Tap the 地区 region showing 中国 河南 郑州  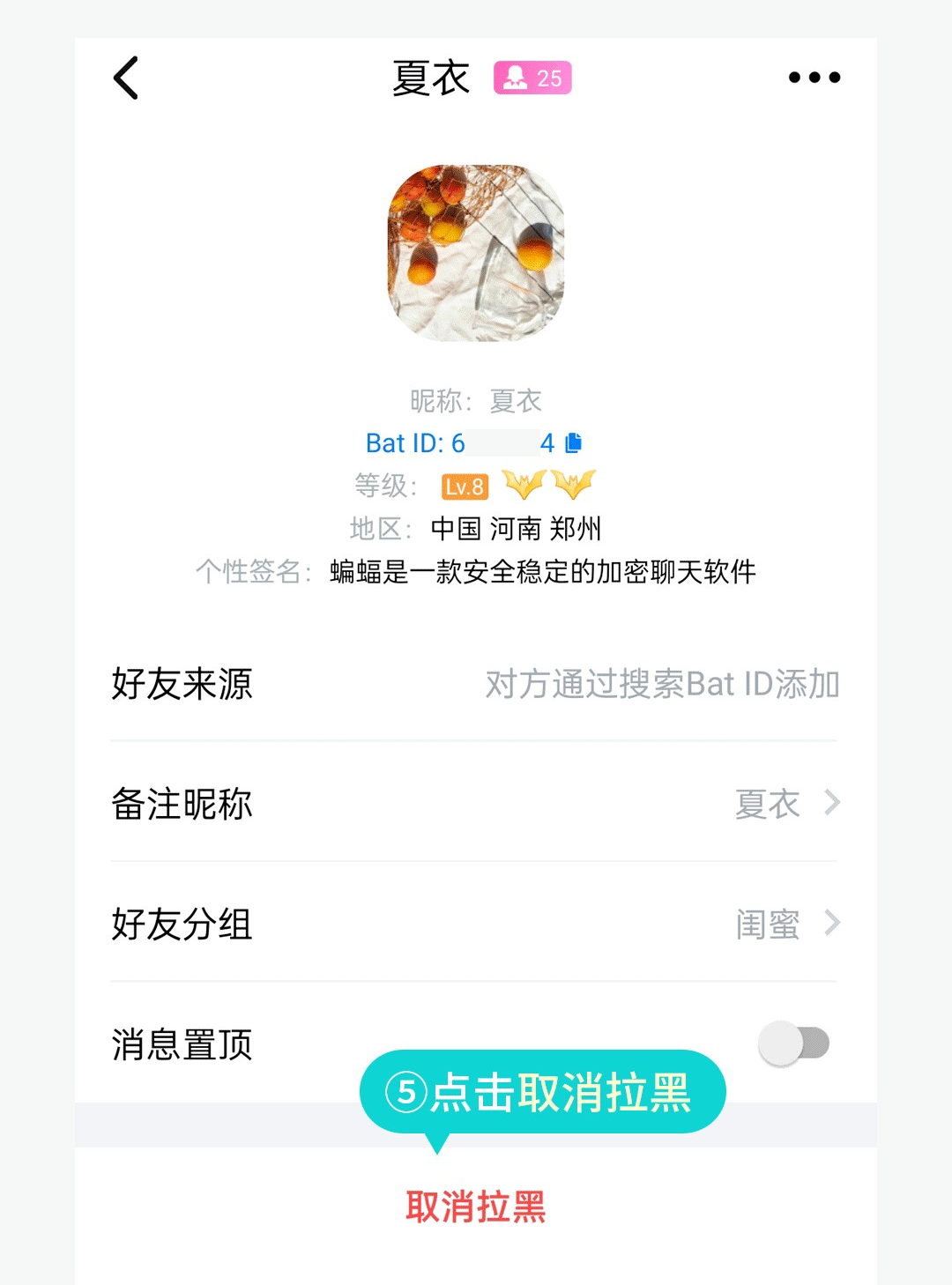516,529
